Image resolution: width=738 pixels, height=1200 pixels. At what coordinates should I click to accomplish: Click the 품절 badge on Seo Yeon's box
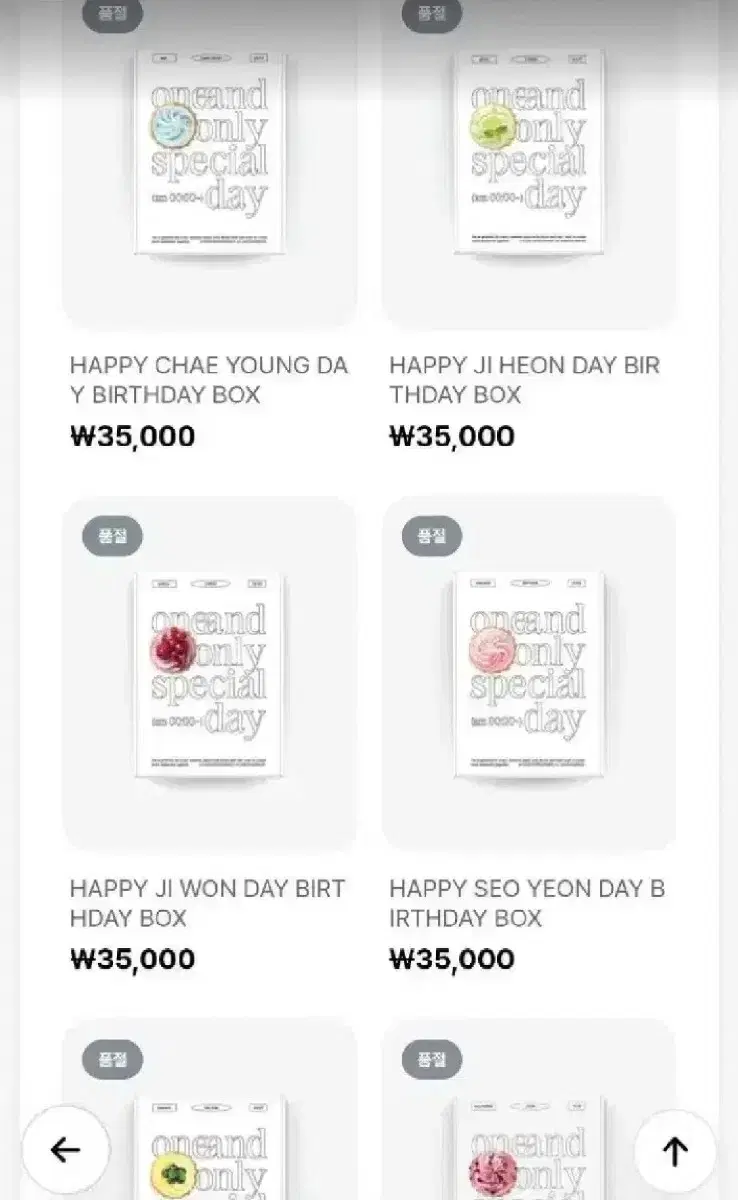pyautogui.click(x=431, y=535)
